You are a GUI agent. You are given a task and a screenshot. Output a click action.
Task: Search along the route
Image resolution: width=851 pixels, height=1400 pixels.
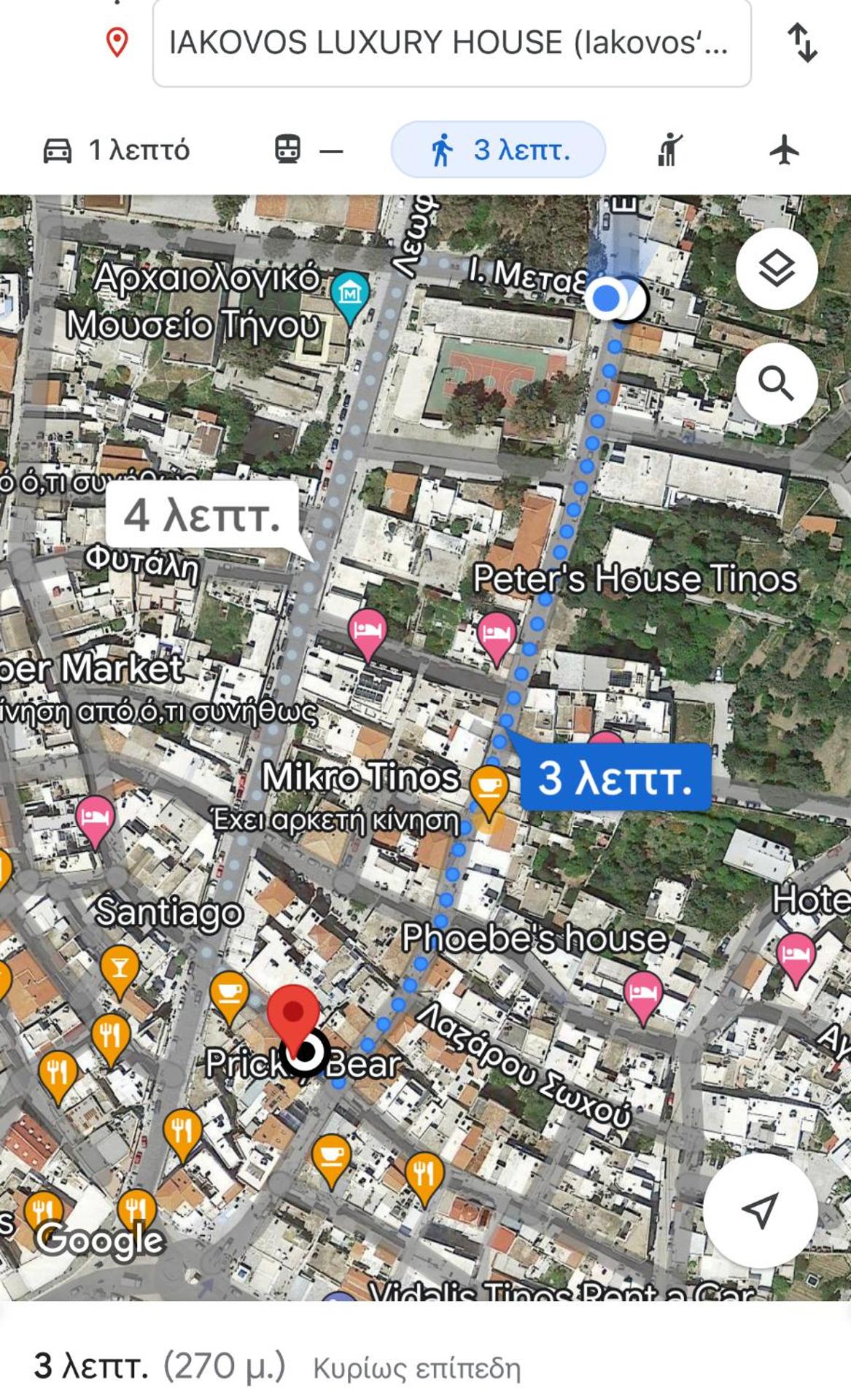click(776, 384)
